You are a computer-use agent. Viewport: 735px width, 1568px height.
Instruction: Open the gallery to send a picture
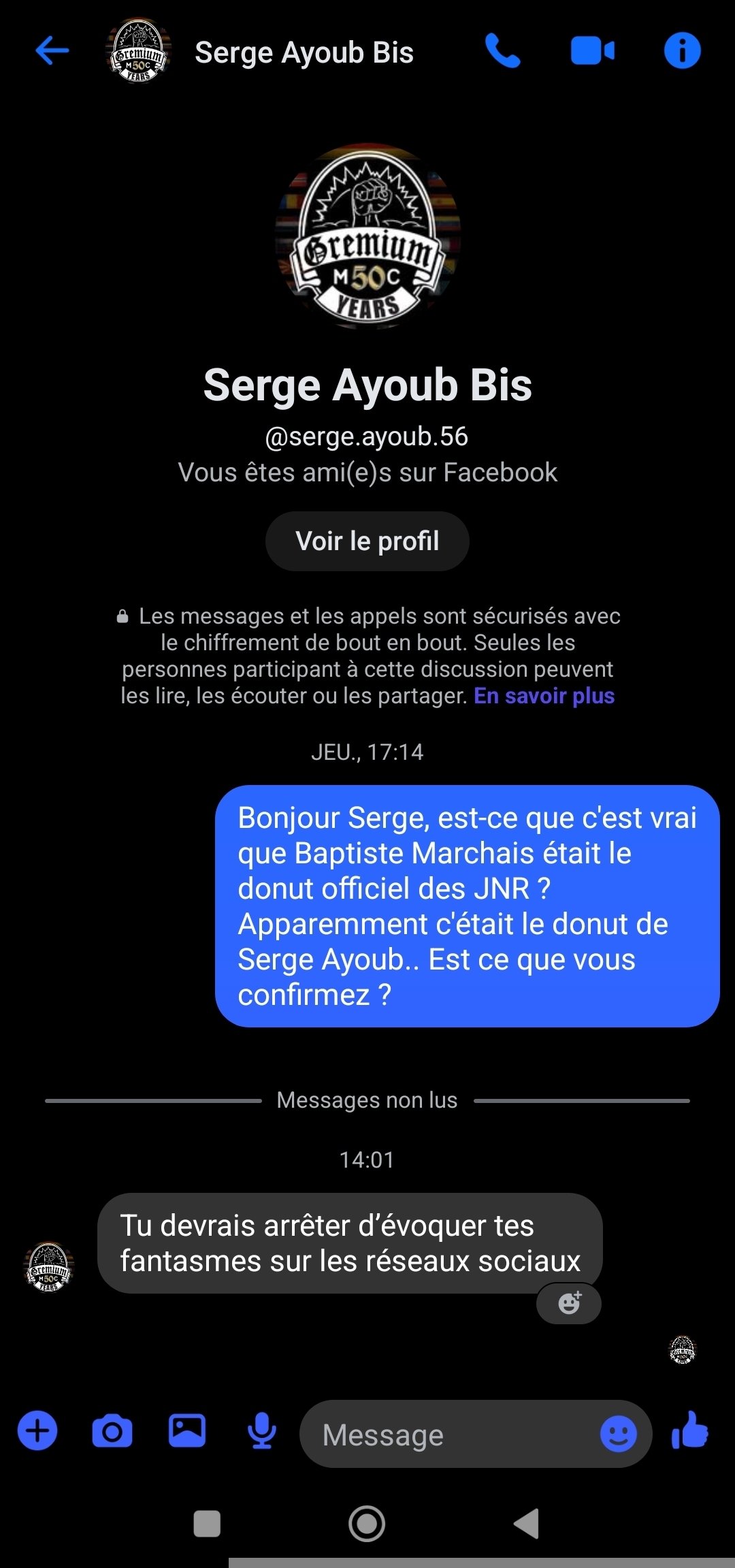(x=187, y=1431)
